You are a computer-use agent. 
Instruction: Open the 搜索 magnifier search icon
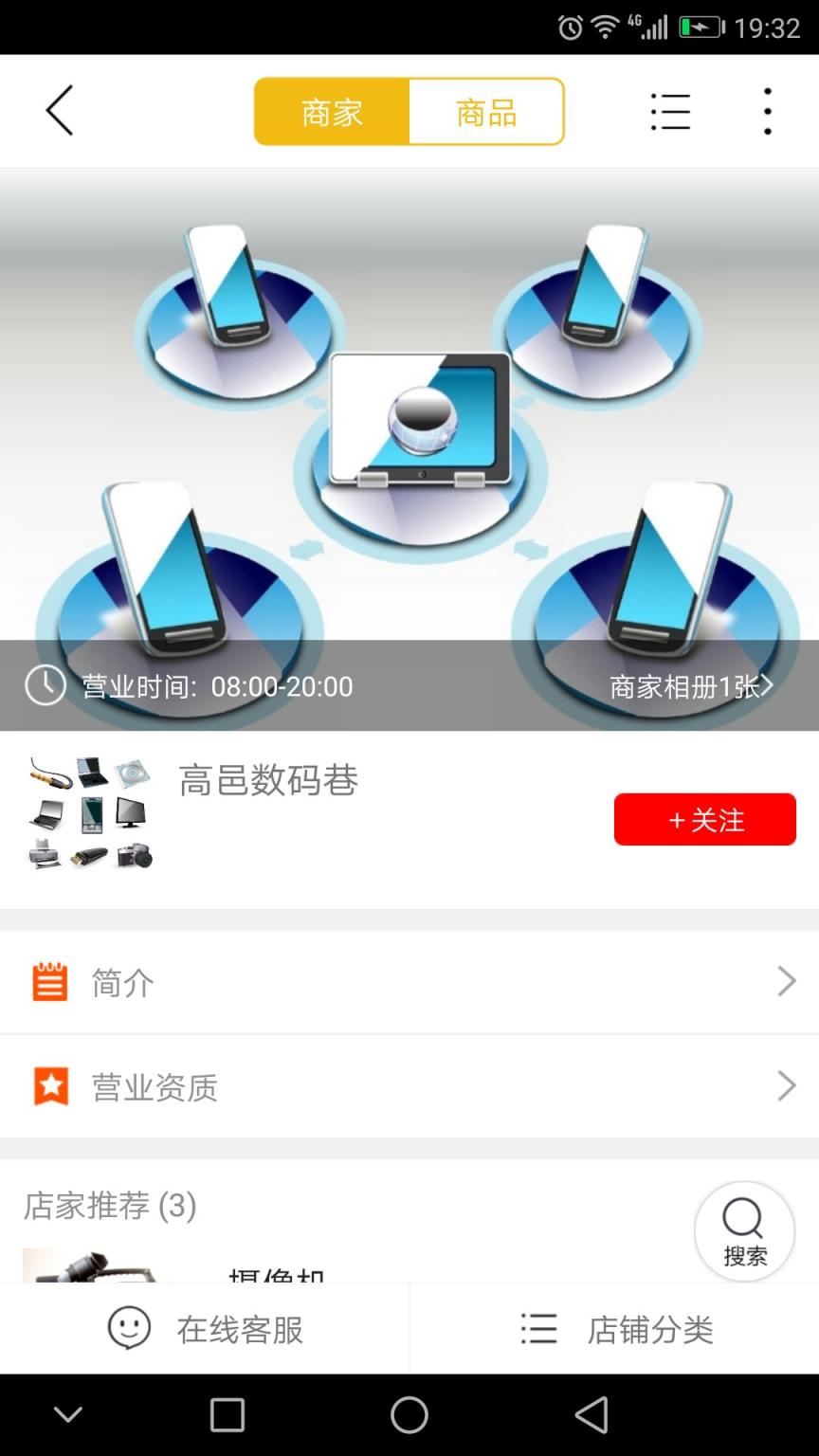tap(743, 1229)
